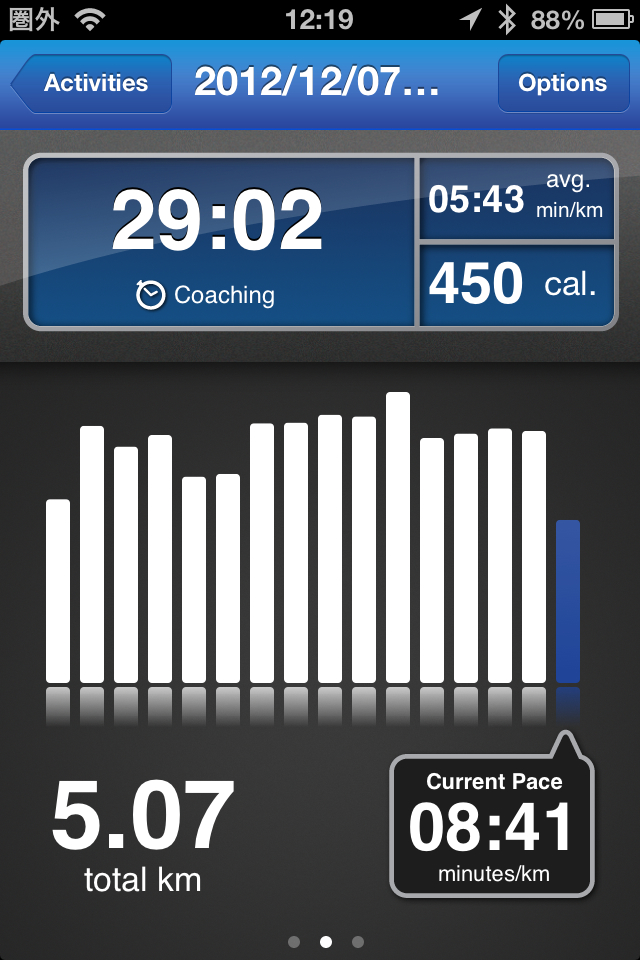Select the highlighted blue pace bar
The height and width of the screenshot is (960, 640).
568,601
